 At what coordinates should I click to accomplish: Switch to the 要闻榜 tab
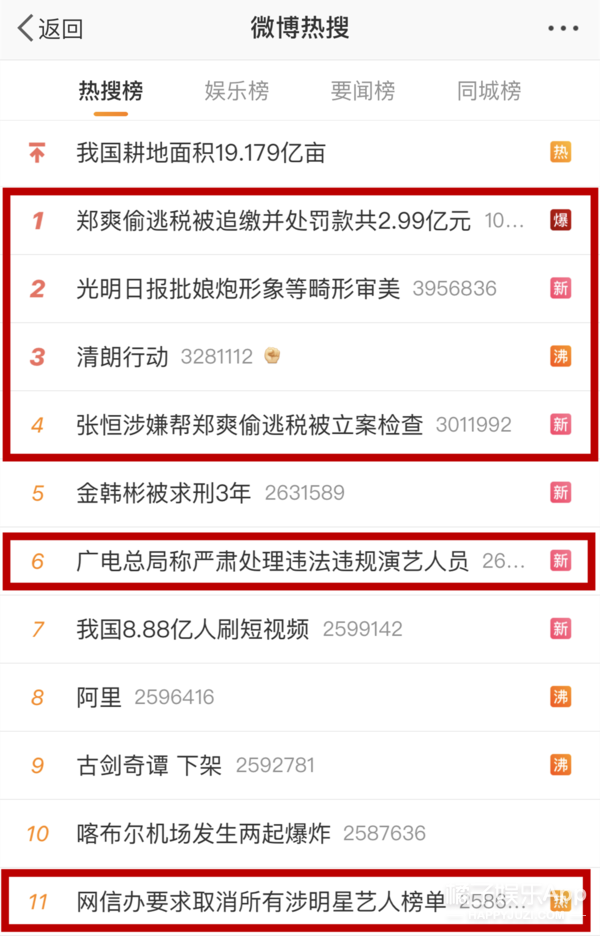(x=363, y=91)
